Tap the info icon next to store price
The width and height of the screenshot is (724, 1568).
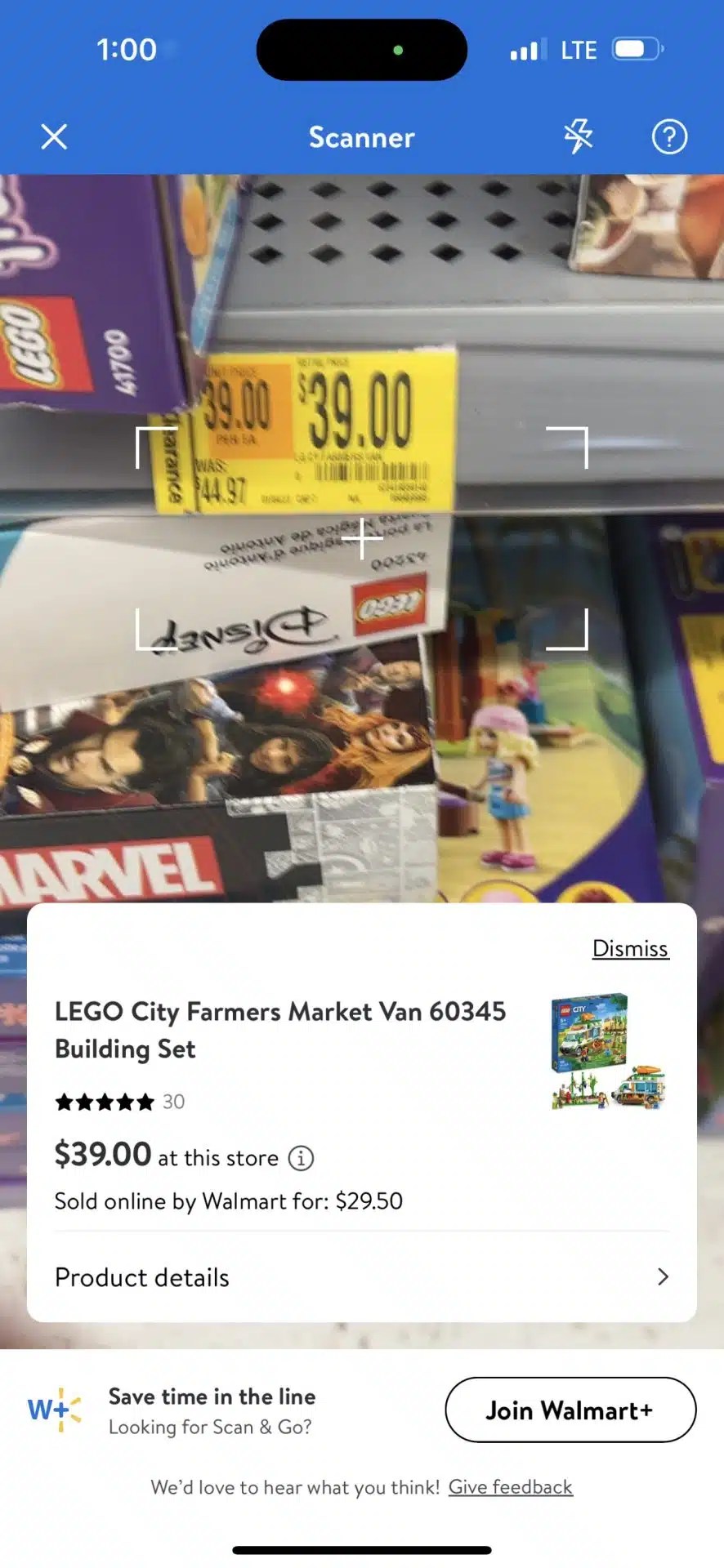(301, 1157)
